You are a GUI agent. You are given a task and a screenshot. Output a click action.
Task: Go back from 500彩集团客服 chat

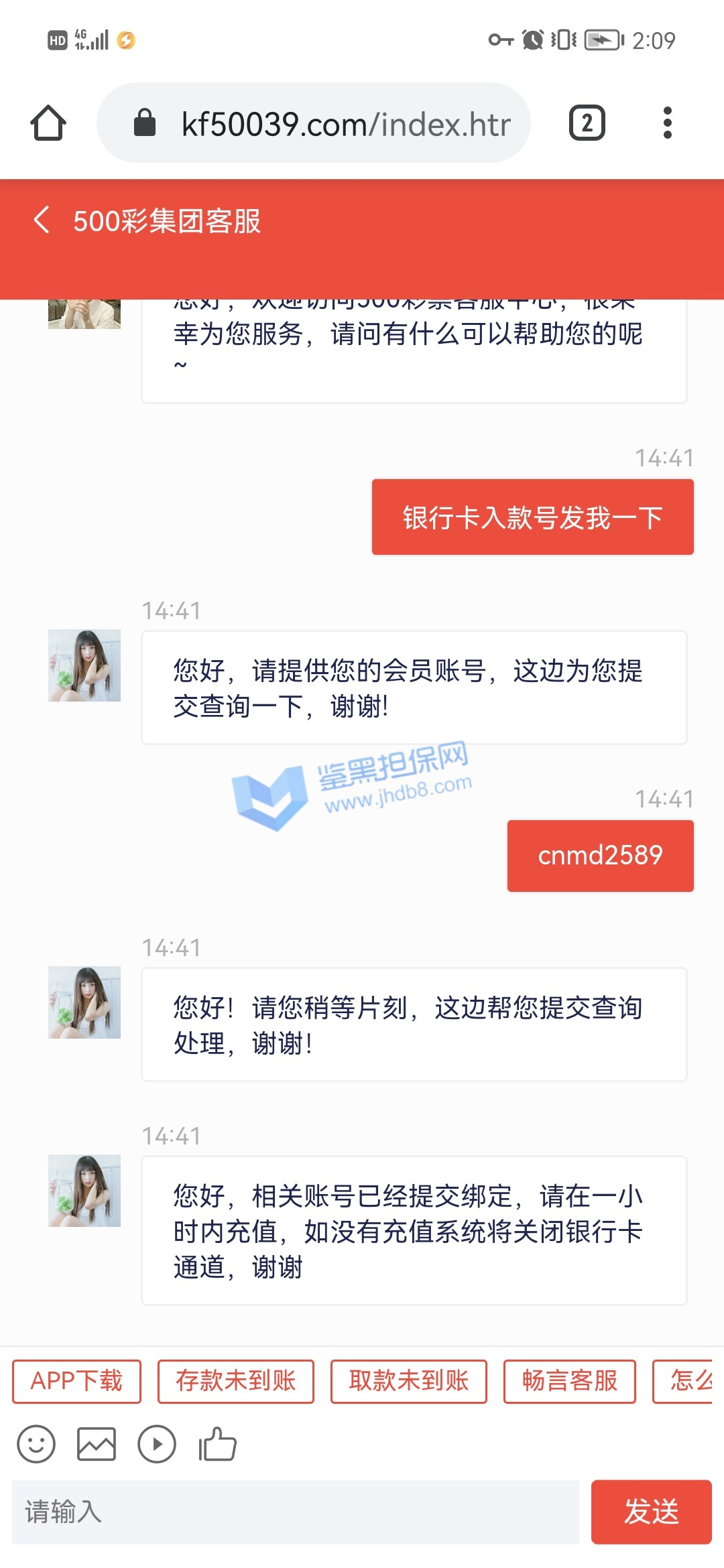(42, 220)
